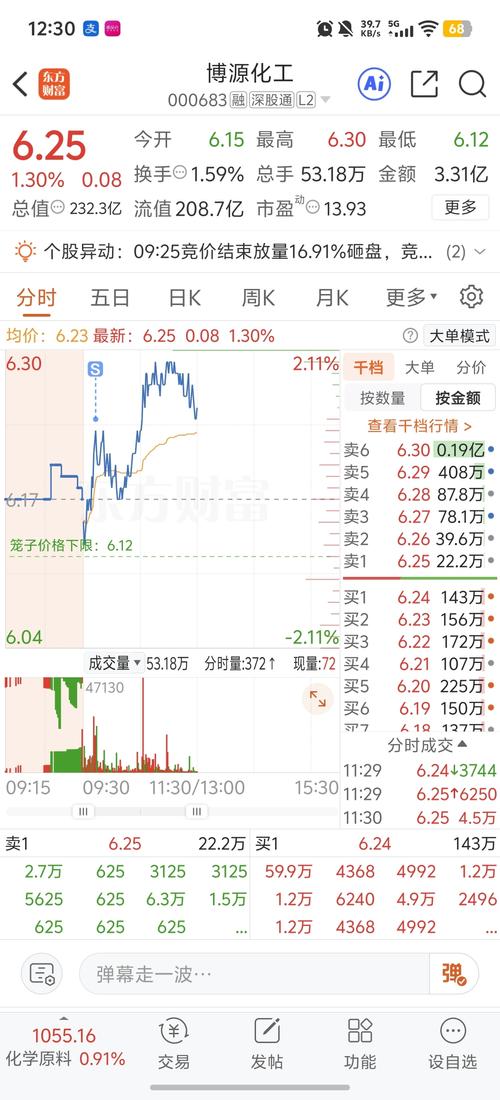Viewport: 500px width, 1100px height.
Task: Go back using the top-left arrow
Action: pos(20,84)
